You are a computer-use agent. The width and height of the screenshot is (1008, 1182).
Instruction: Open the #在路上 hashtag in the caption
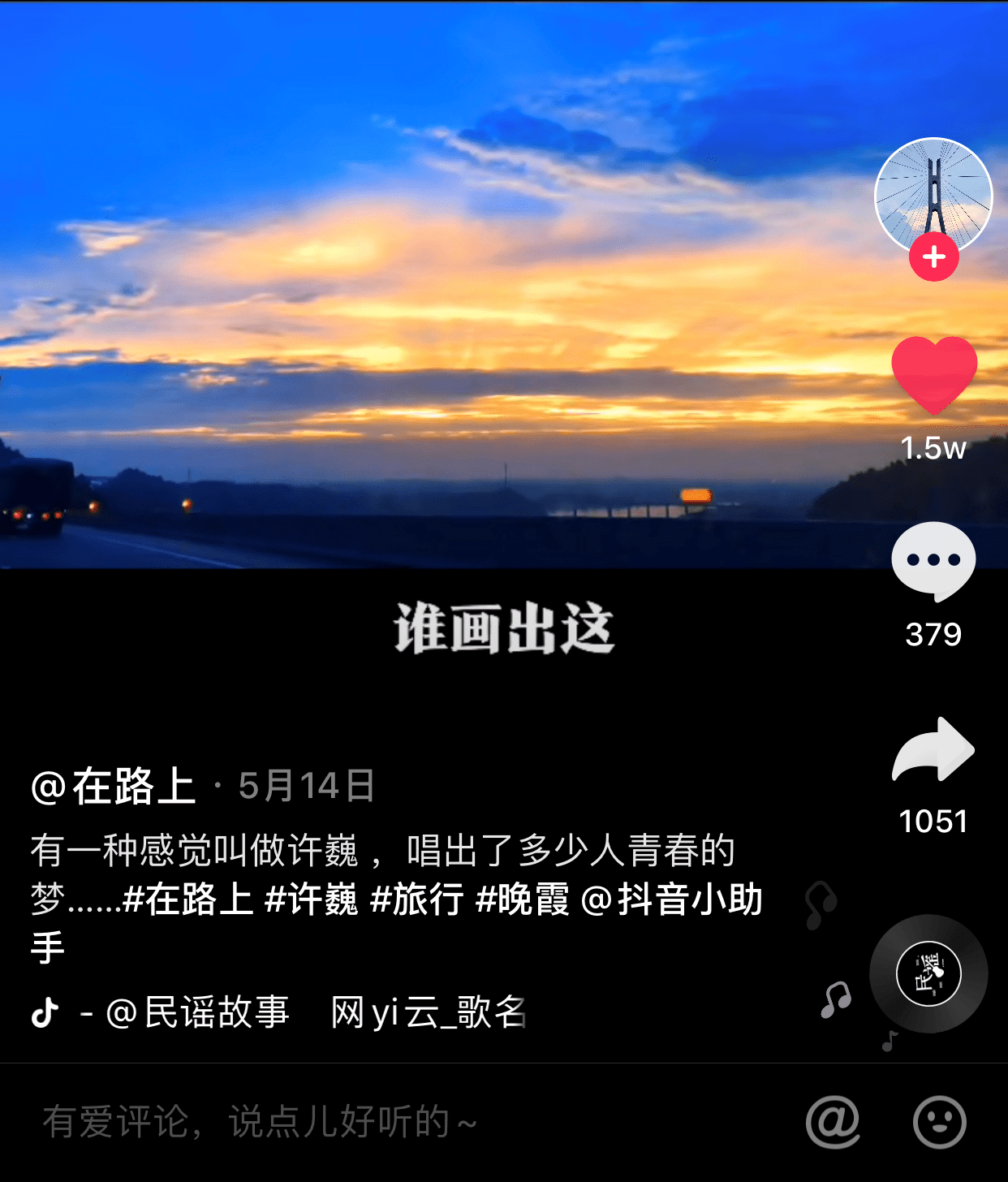(188, 899)
